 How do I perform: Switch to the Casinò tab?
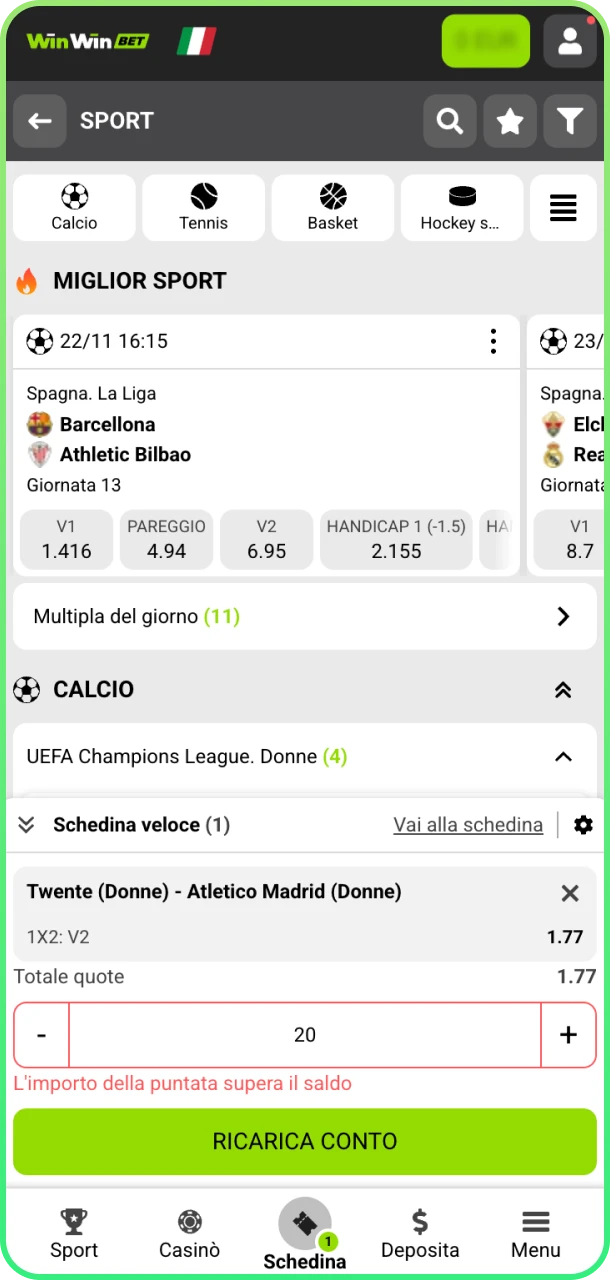pos(189,1233)
